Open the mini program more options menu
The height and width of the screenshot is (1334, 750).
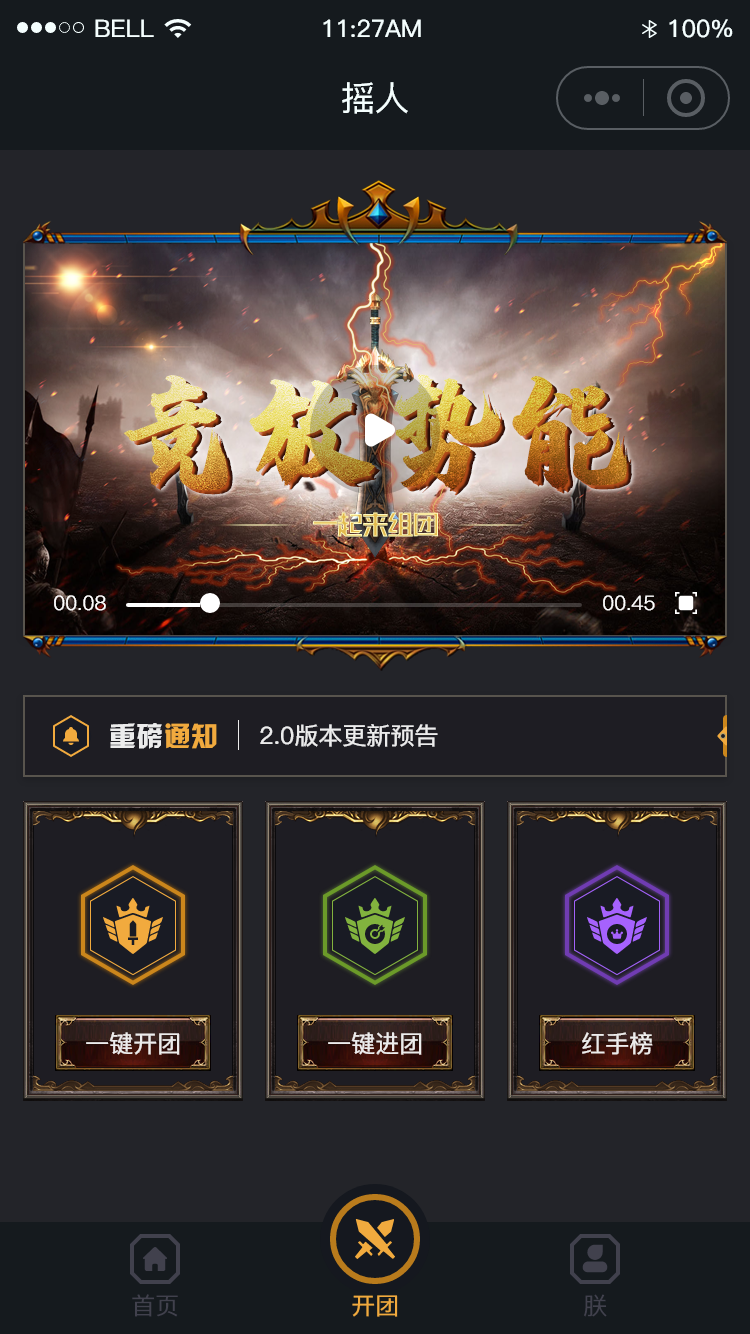coord(602,98)
